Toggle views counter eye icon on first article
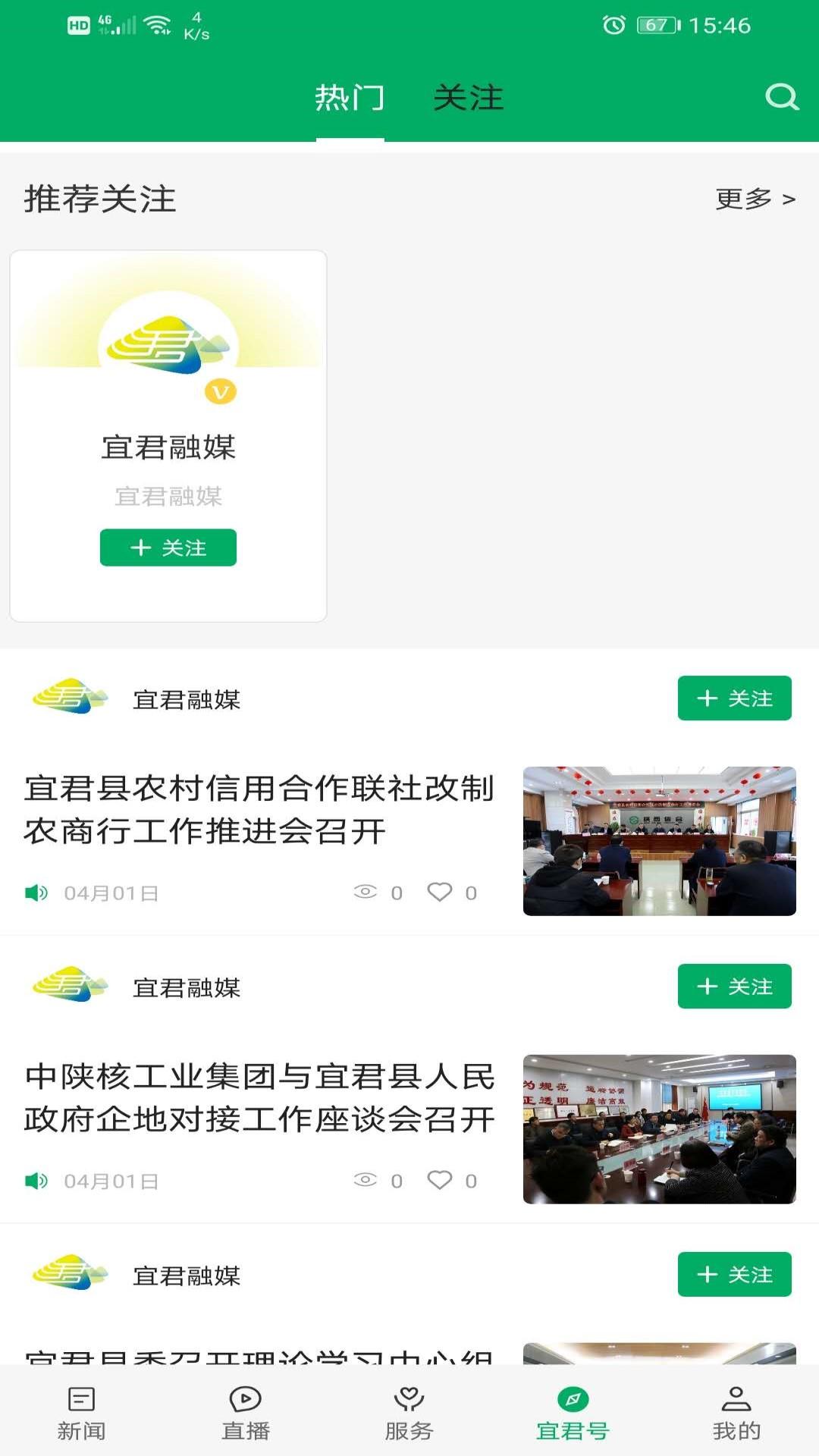 tap(367, 892)
